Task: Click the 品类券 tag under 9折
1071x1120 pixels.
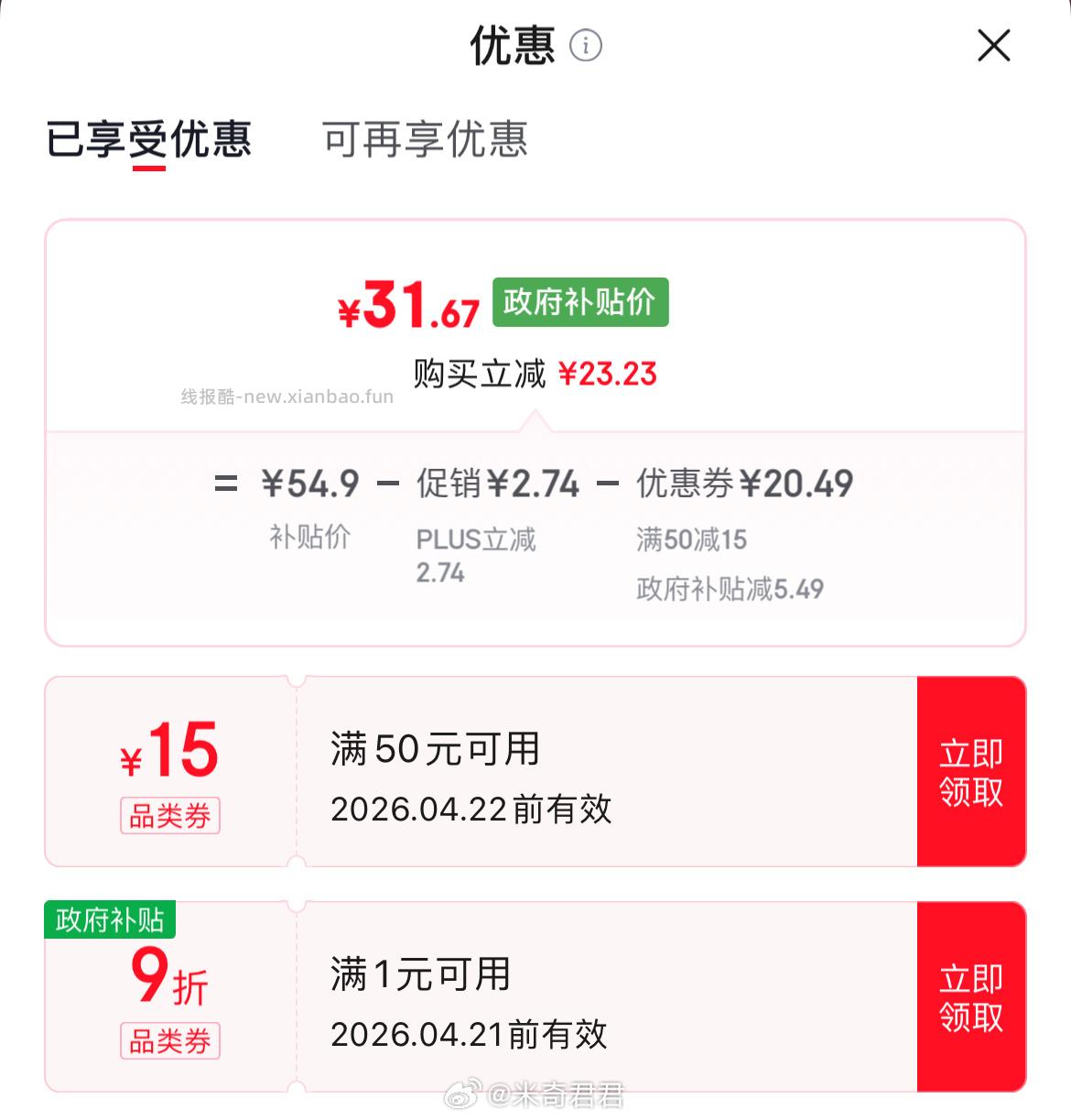Action: 170,1041
